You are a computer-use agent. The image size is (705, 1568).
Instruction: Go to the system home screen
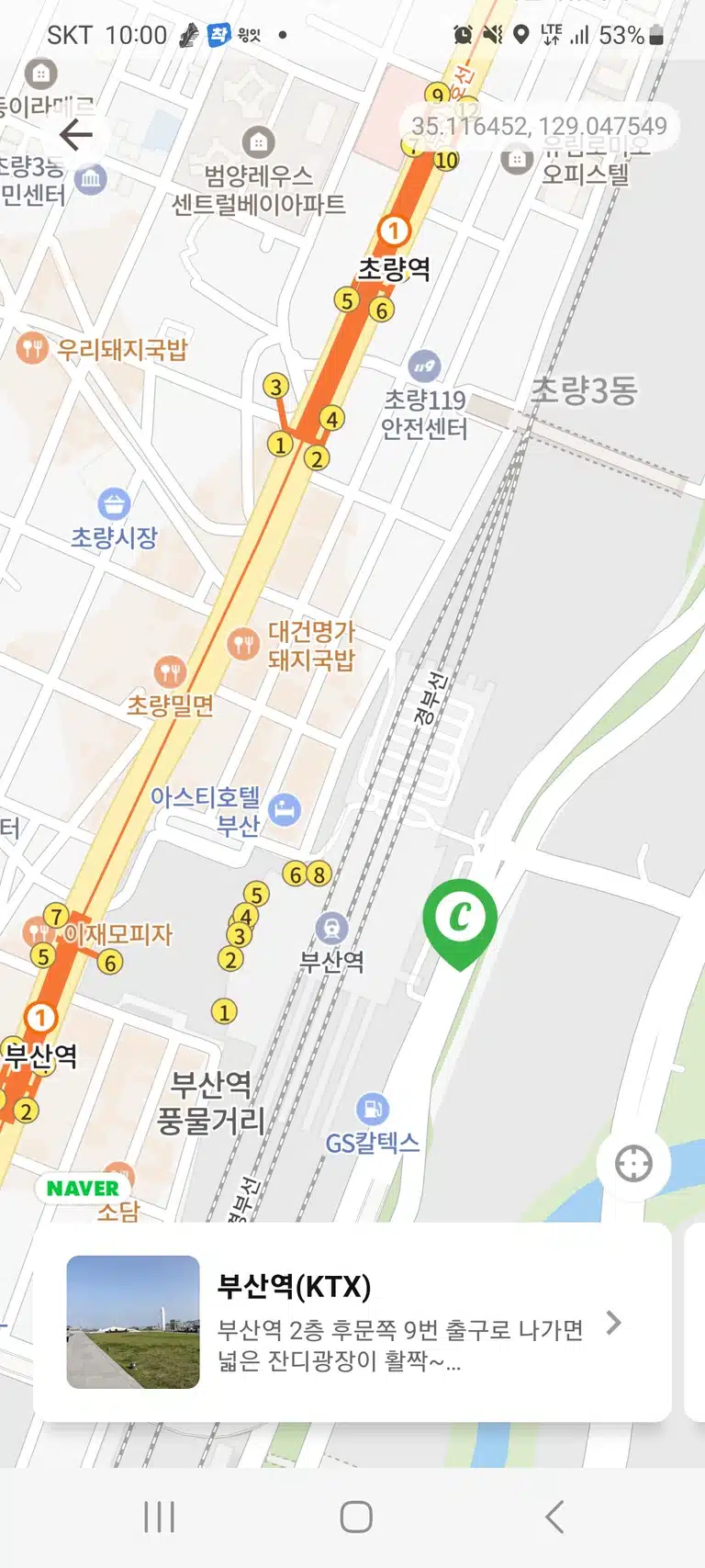(356, 1517)
